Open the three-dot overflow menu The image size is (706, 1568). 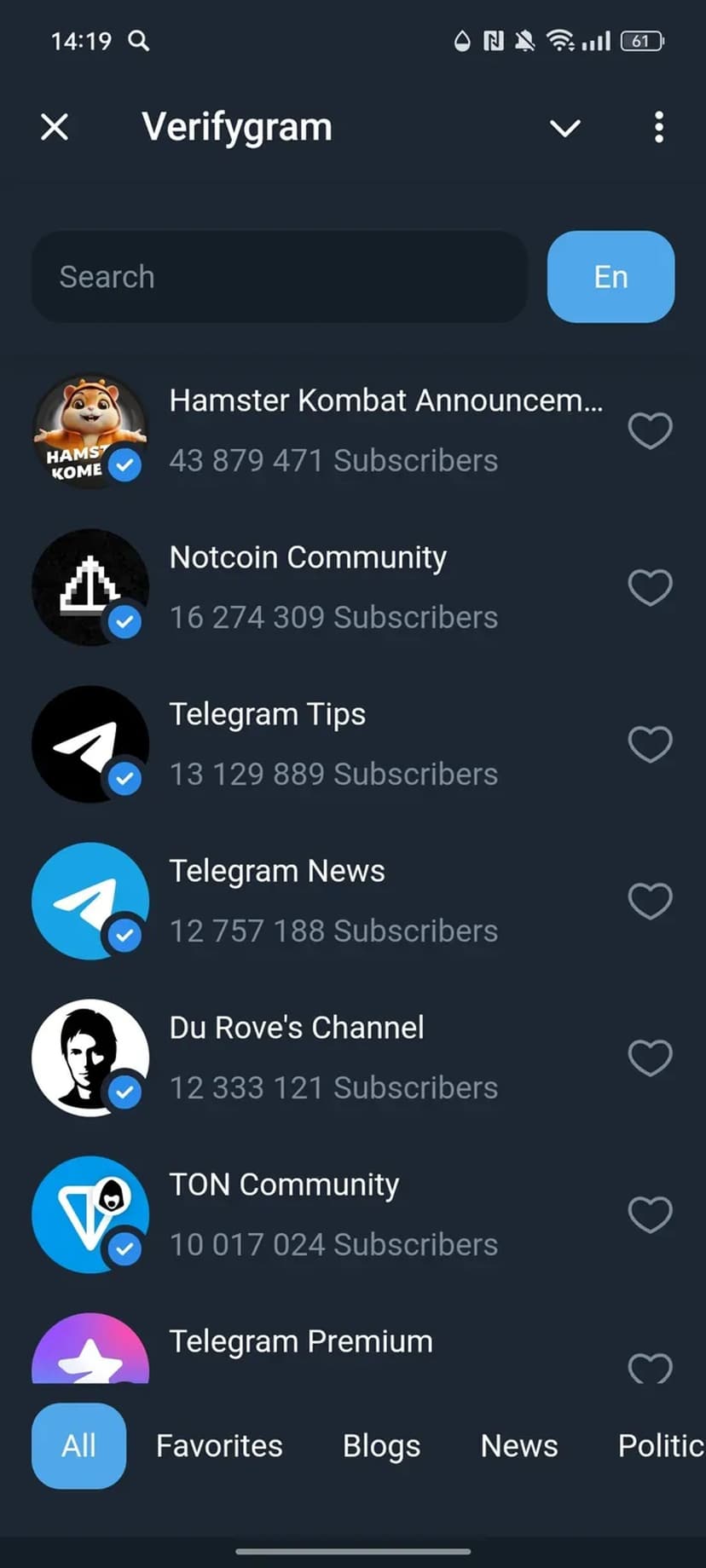[x=658, y=128]
